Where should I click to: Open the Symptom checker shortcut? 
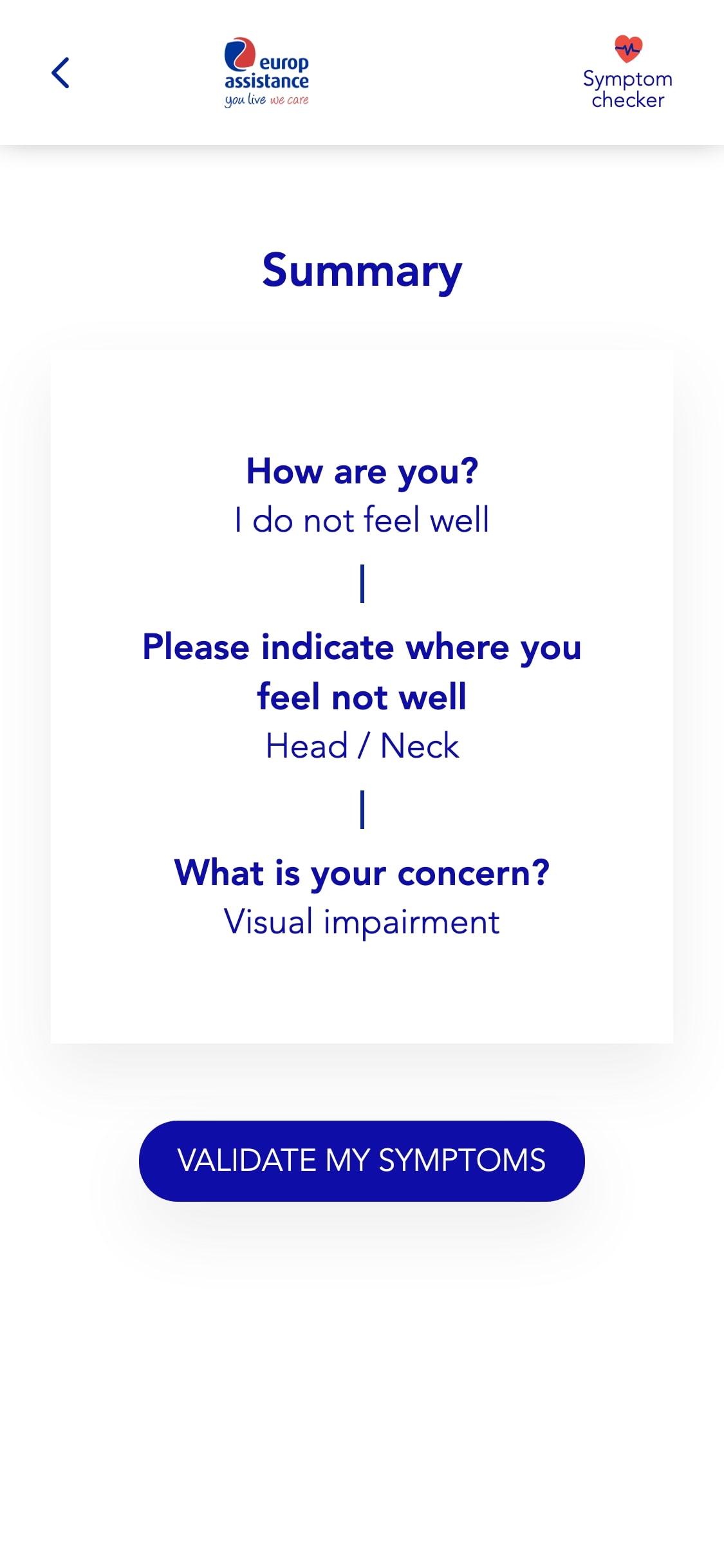pos(627,72)
